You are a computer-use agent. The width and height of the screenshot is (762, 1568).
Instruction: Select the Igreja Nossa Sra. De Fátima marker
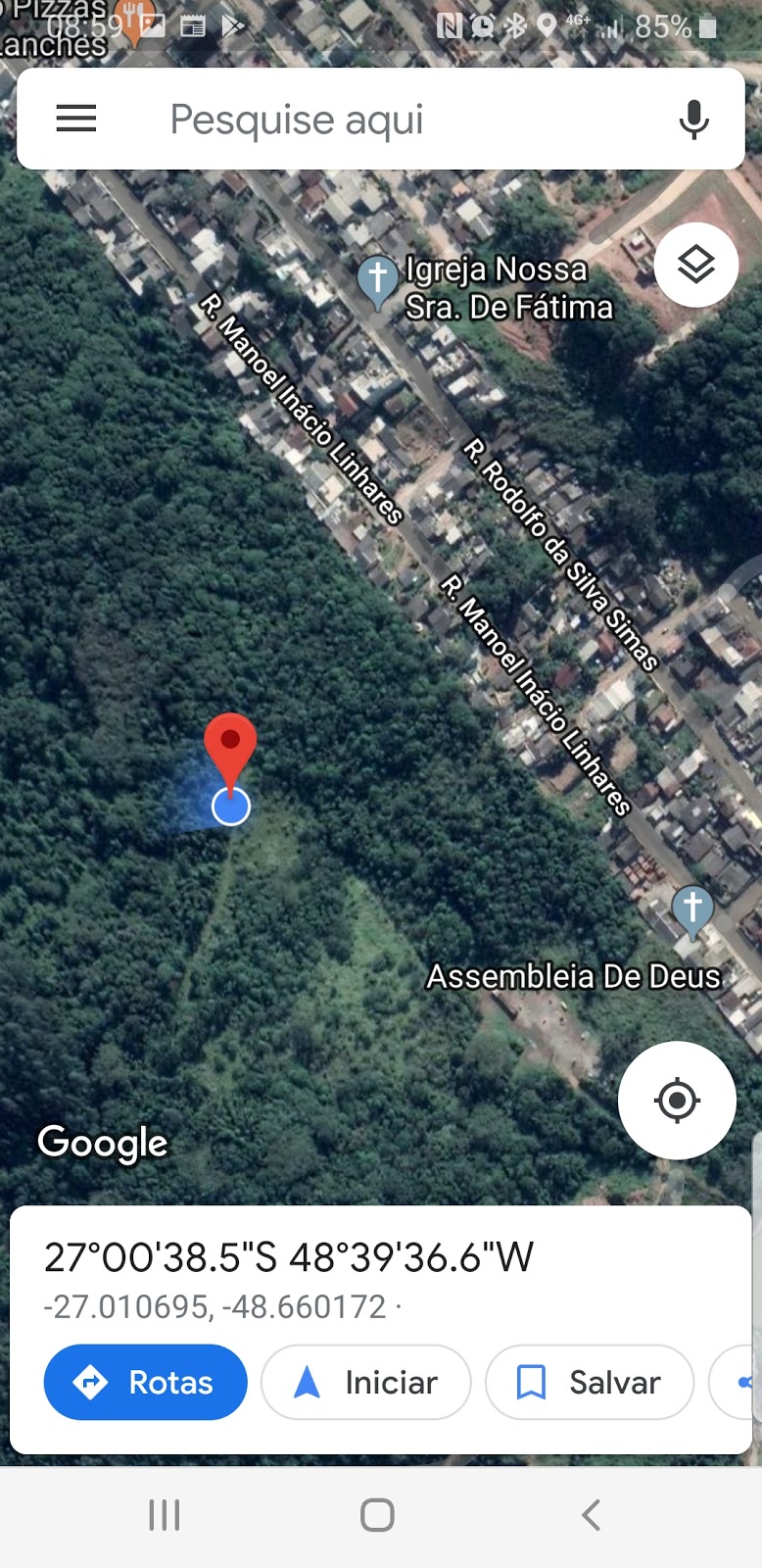(x=377, y=278)
